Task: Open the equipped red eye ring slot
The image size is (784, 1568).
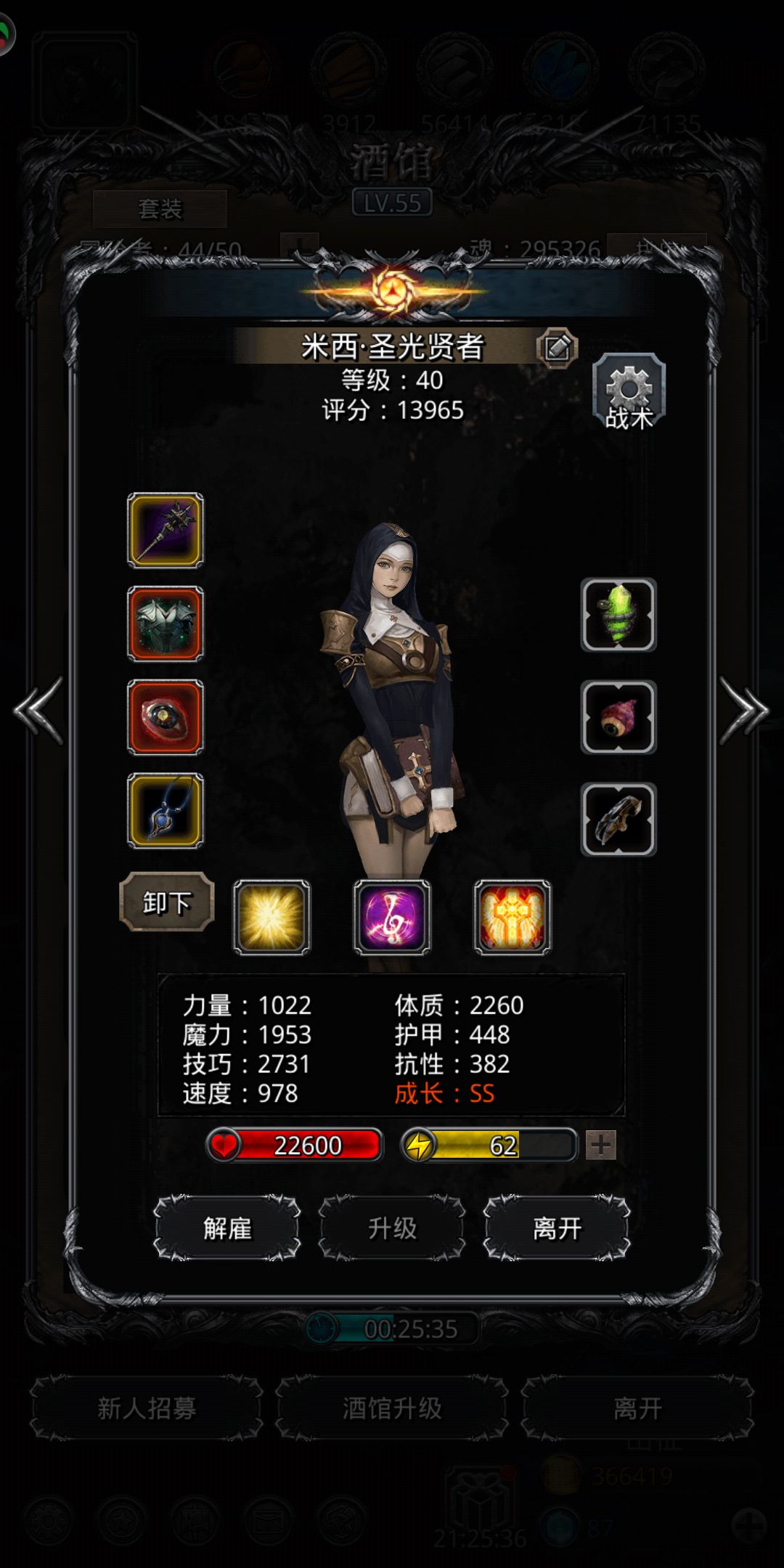Action: pyautogui.click(x=166, y=717)
